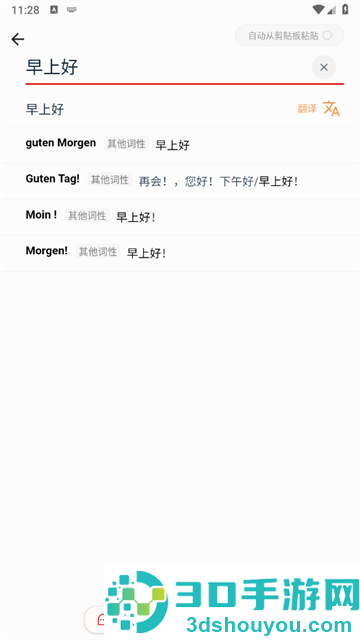View the Morgen! entry details
The width and height of the screenshot is (360, 640).
180,253
